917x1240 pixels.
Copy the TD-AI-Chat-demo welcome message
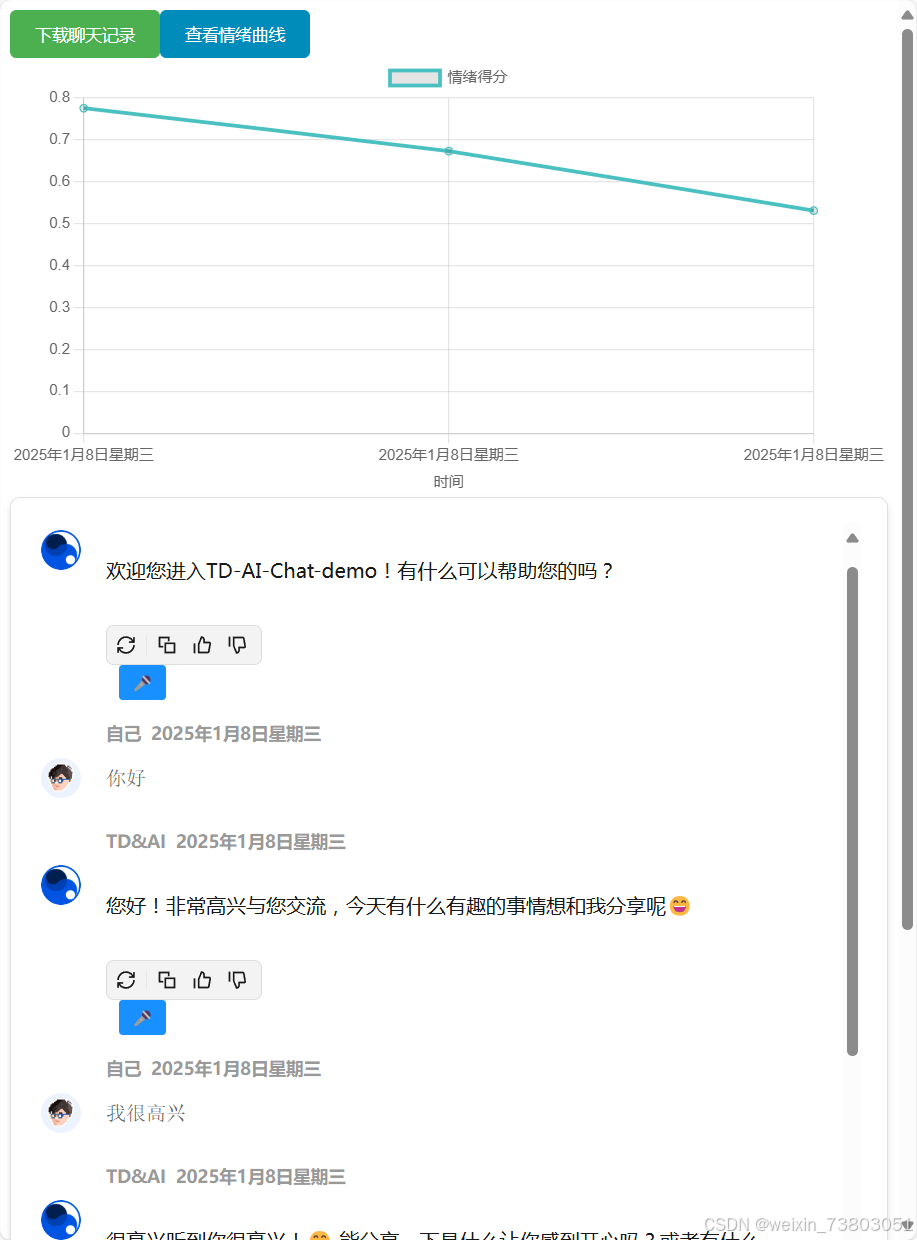pos(167,645)
